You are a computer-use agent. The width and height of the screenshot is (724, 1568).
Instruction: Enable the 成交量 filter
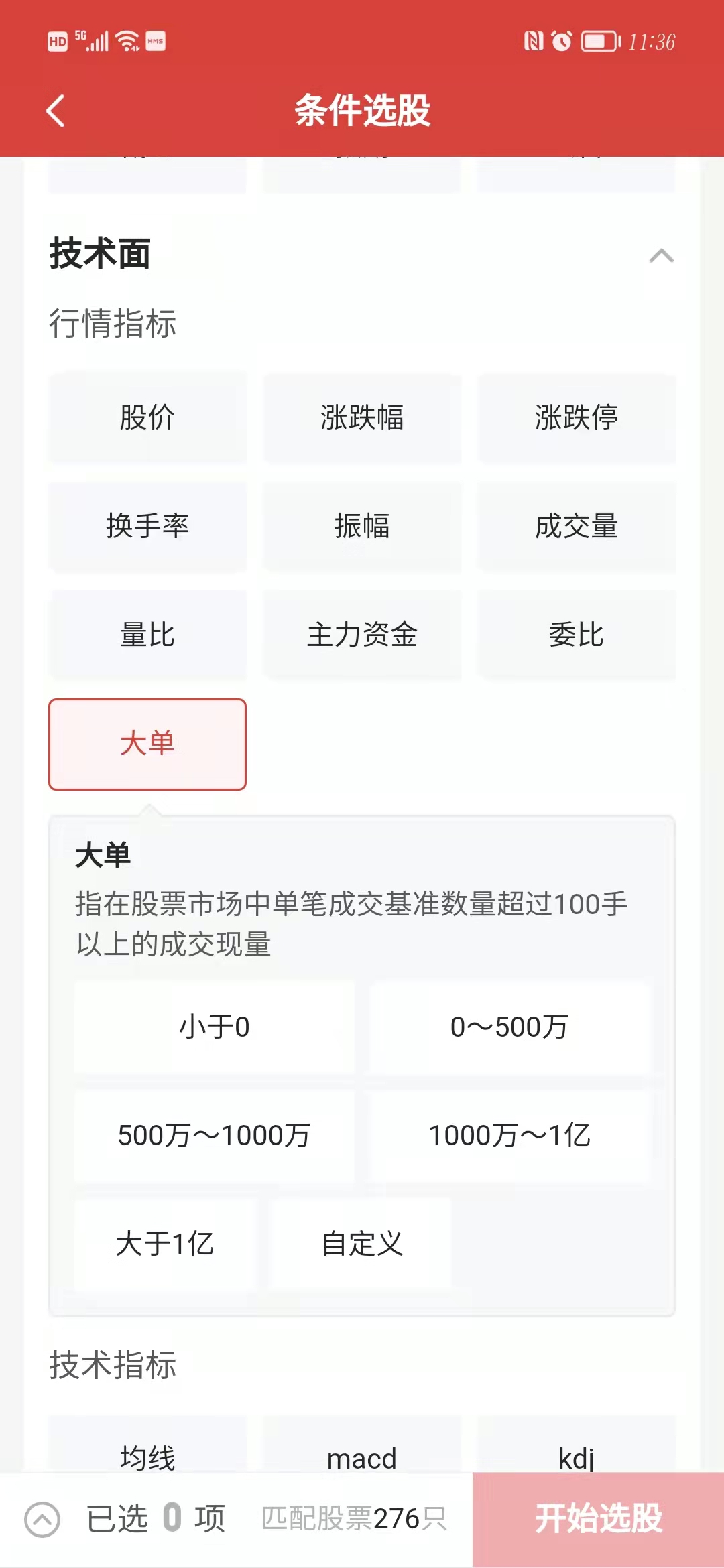[577, 526]
